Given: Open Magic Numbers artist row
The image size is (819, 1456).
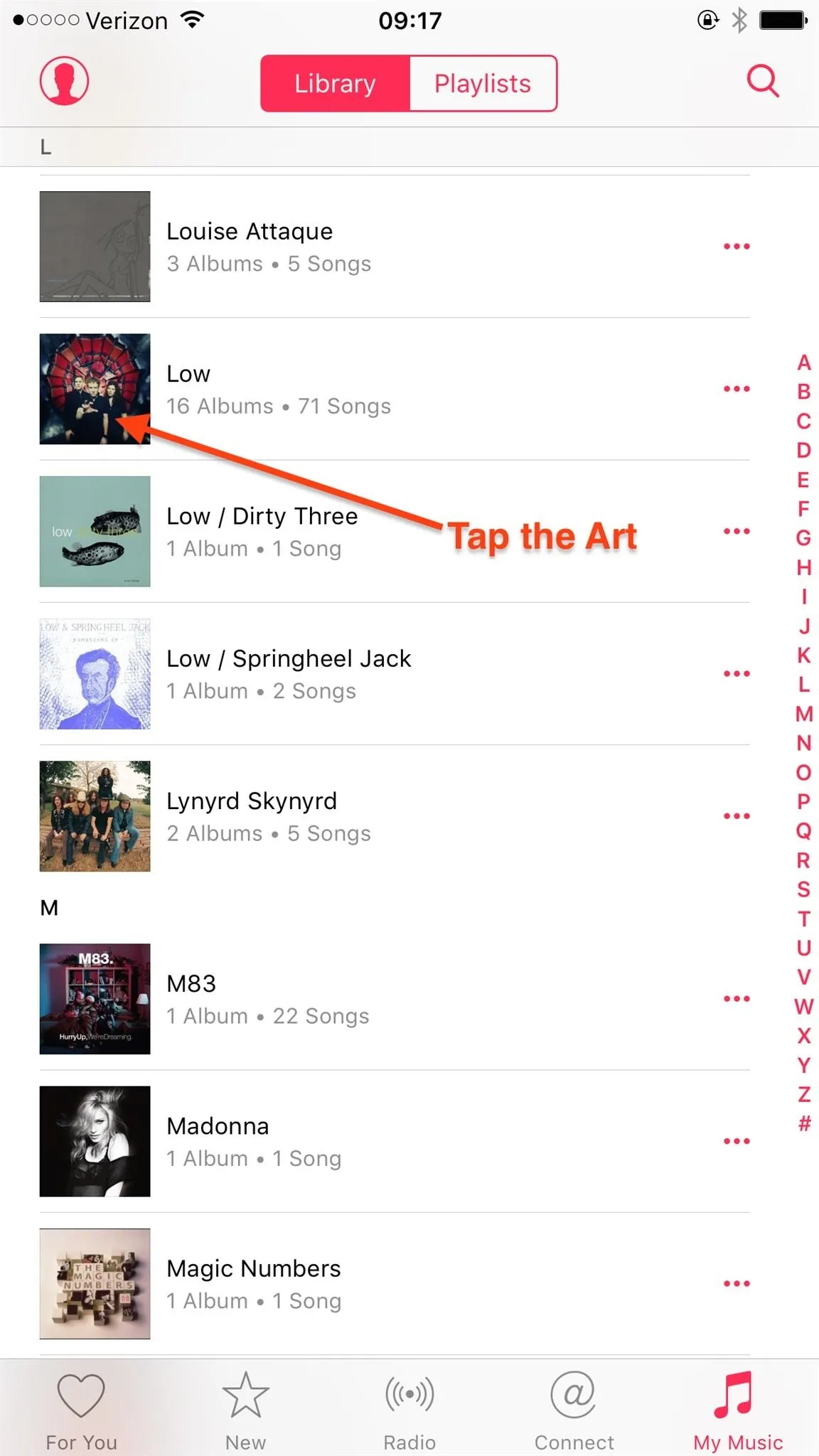Looking at the screenshot, I should click(x=395, y=1283).
